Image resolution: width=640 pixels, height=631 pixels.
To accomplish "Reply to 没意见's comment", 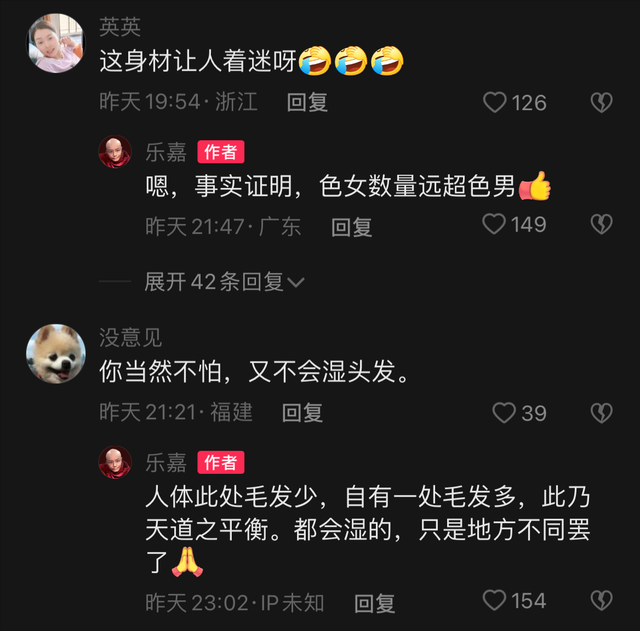I will click(x=302, y=412).
